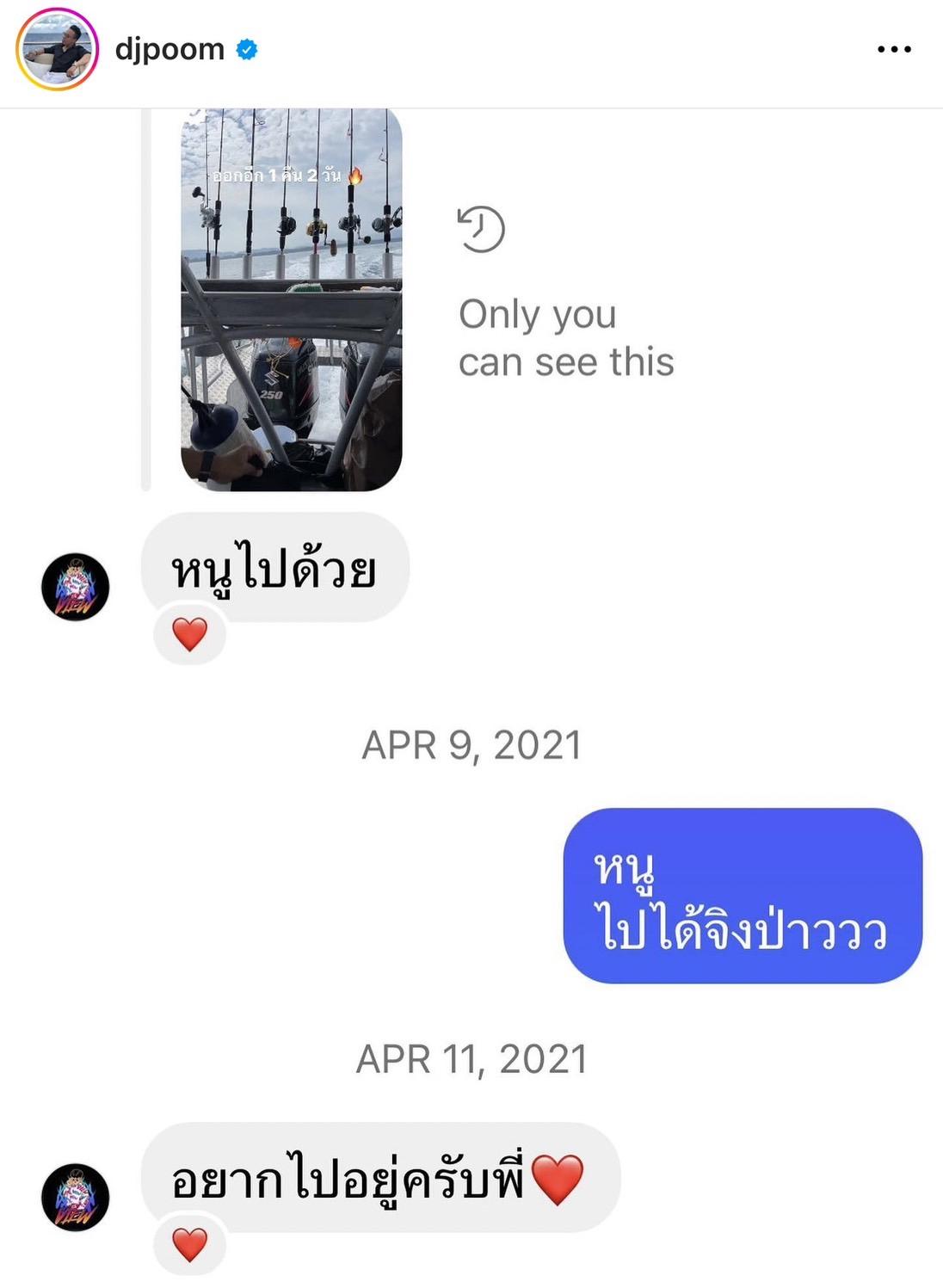Tap the chat screenshot post image
This screenshot has width=943, height=1288.
471,697
